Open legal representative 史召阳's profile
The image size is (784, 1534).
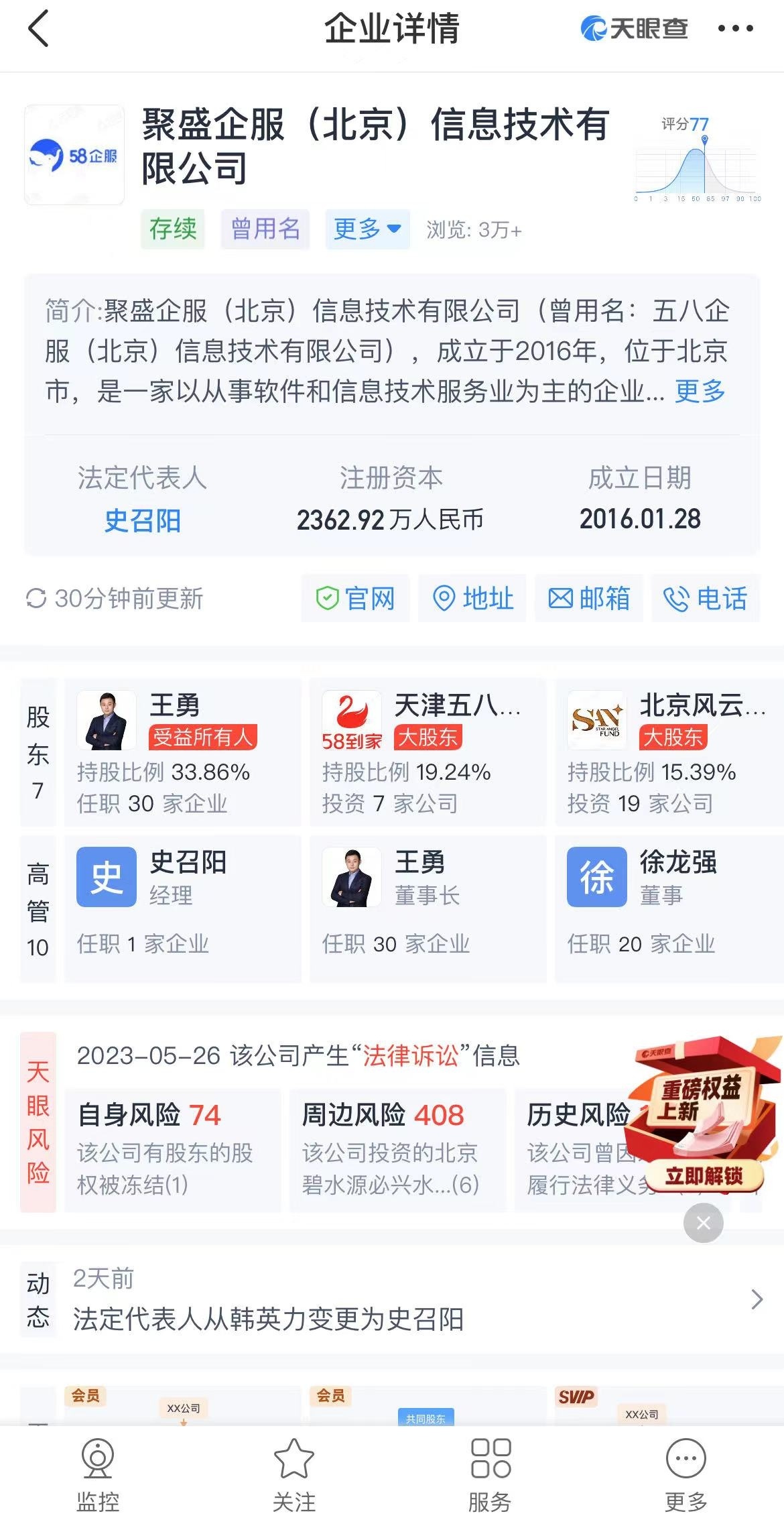[142, 520]
